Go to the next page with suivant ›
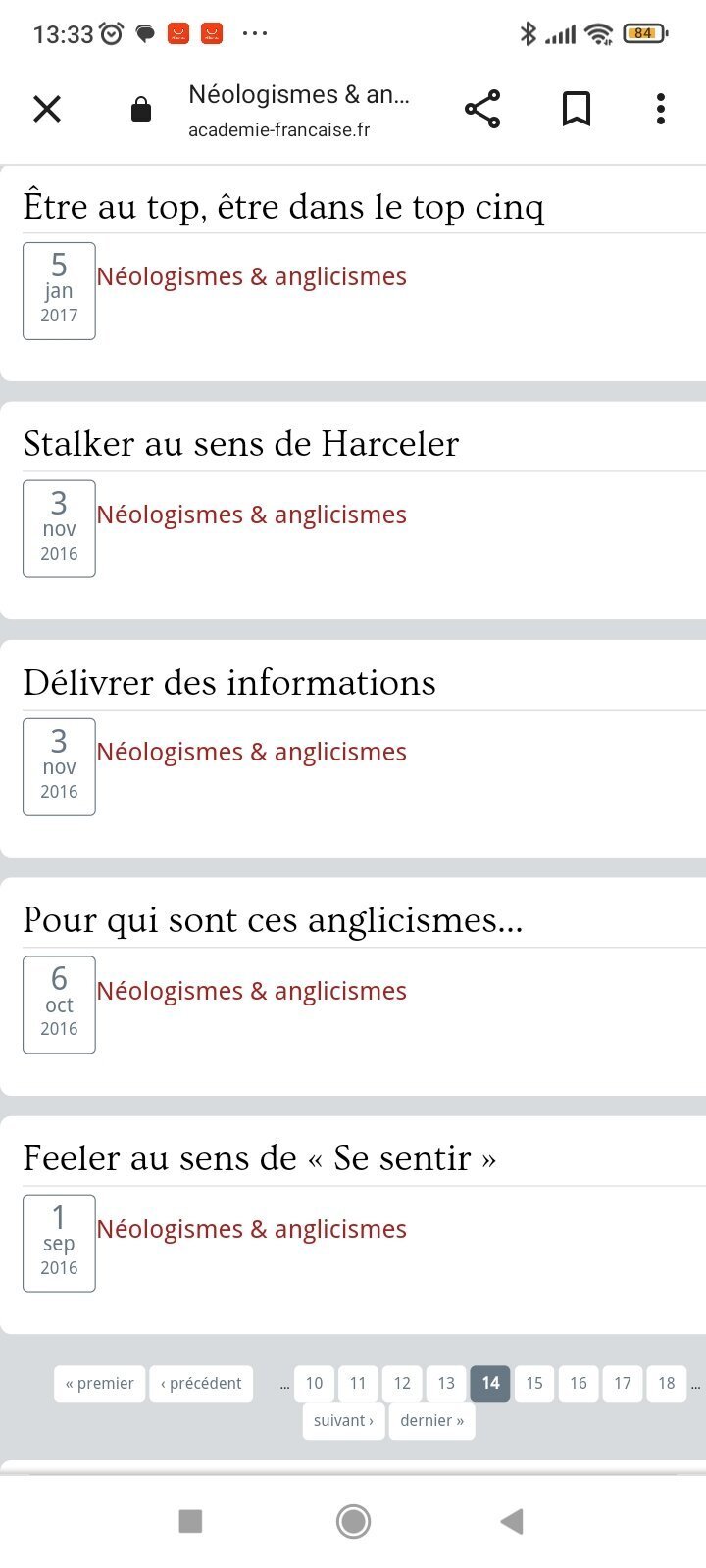Screen dimensions: 706x1568 coord(343,1421)
